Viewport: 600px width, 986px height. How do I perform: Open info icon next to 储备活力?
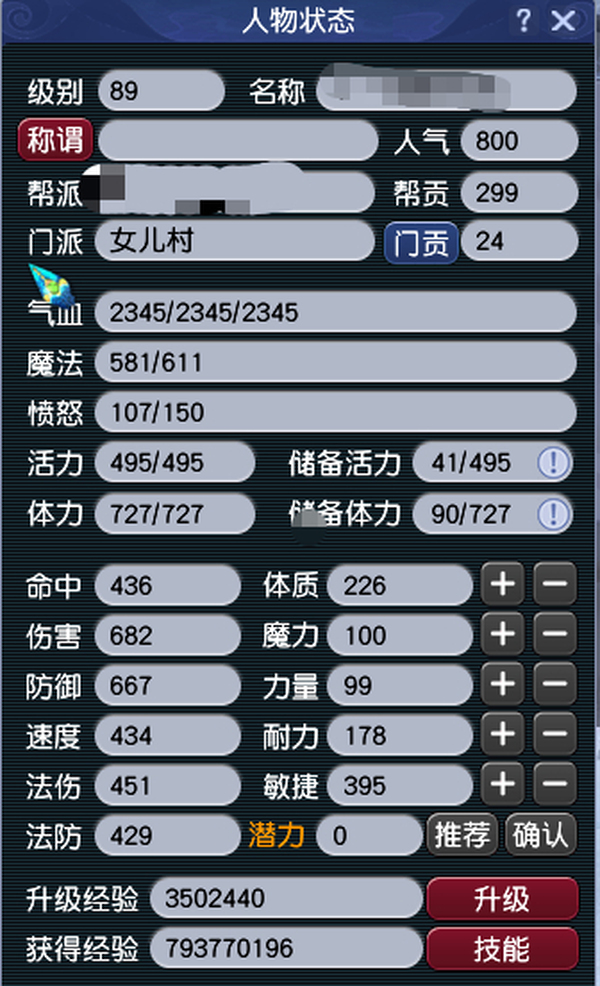(x=554, y=463)
